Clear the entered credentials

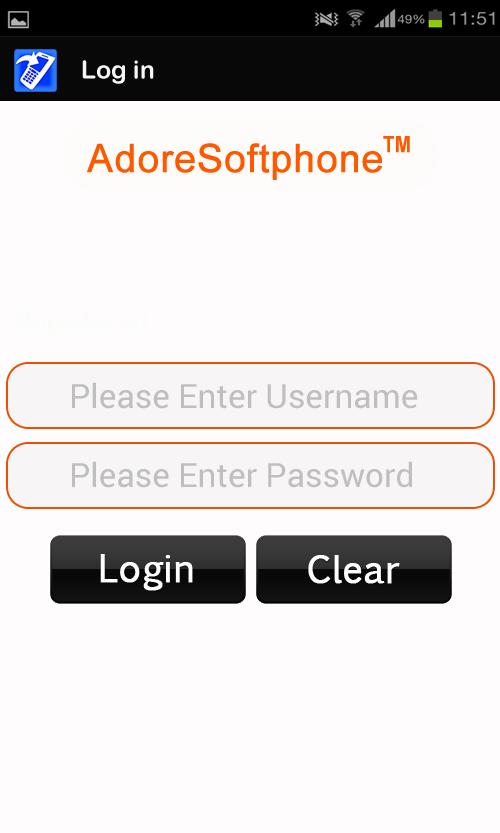click(x=354, y=569)
